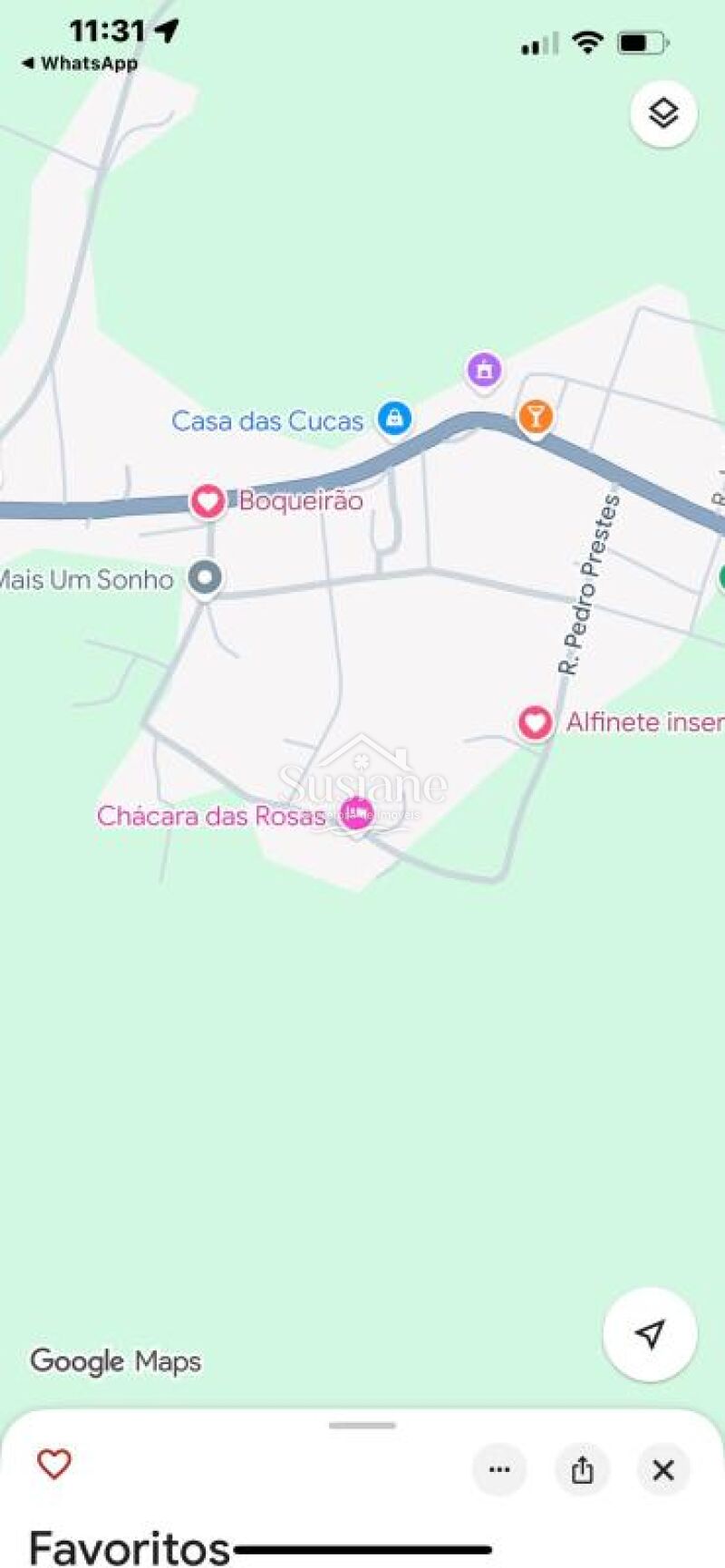Select the Casa das Cucas pin
The width and height of the screenshot is (725, 1568).
point(394,418)
